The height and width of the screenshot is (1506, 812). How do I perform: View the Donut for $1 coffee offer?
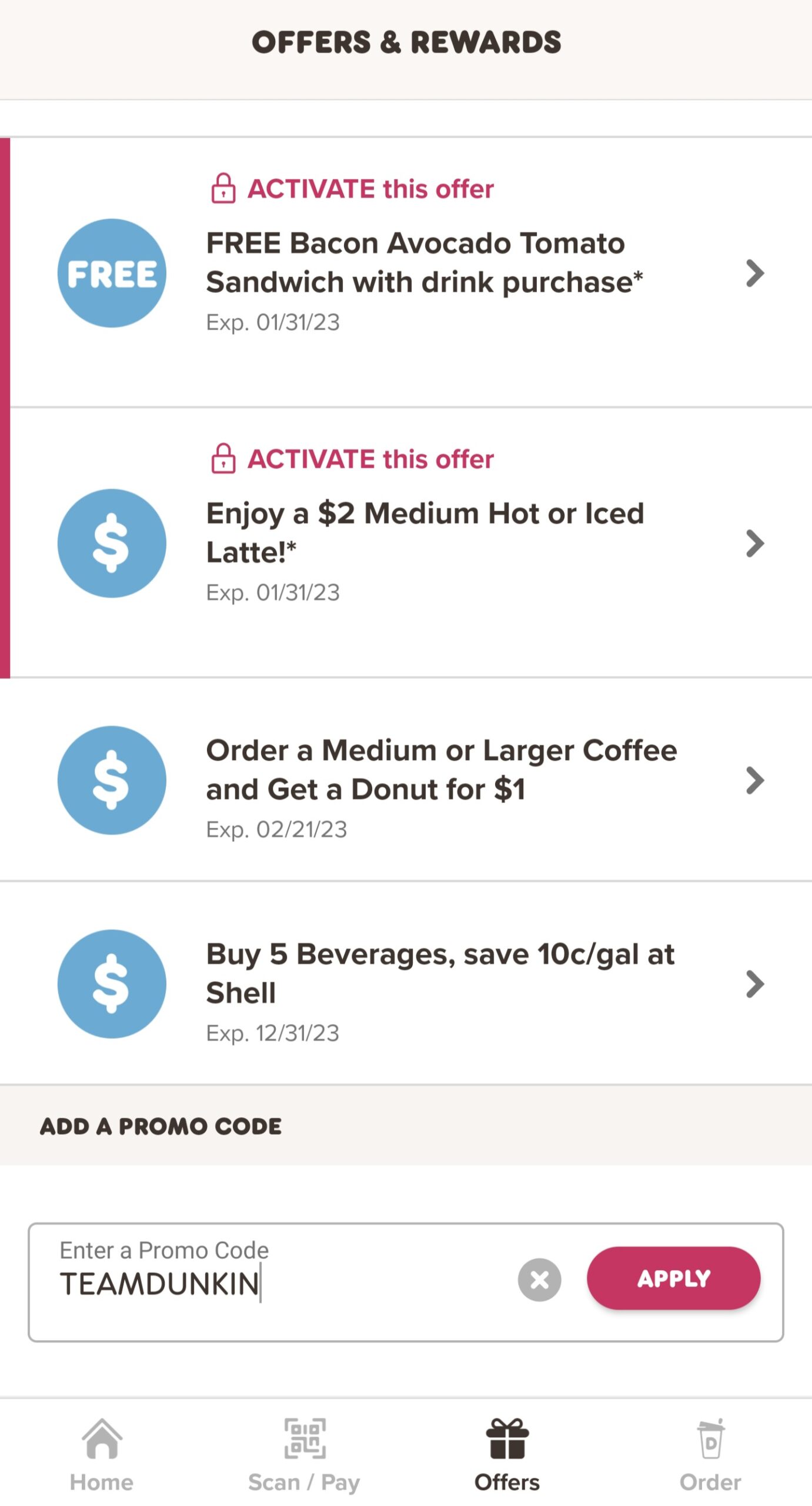pos(406,779)
